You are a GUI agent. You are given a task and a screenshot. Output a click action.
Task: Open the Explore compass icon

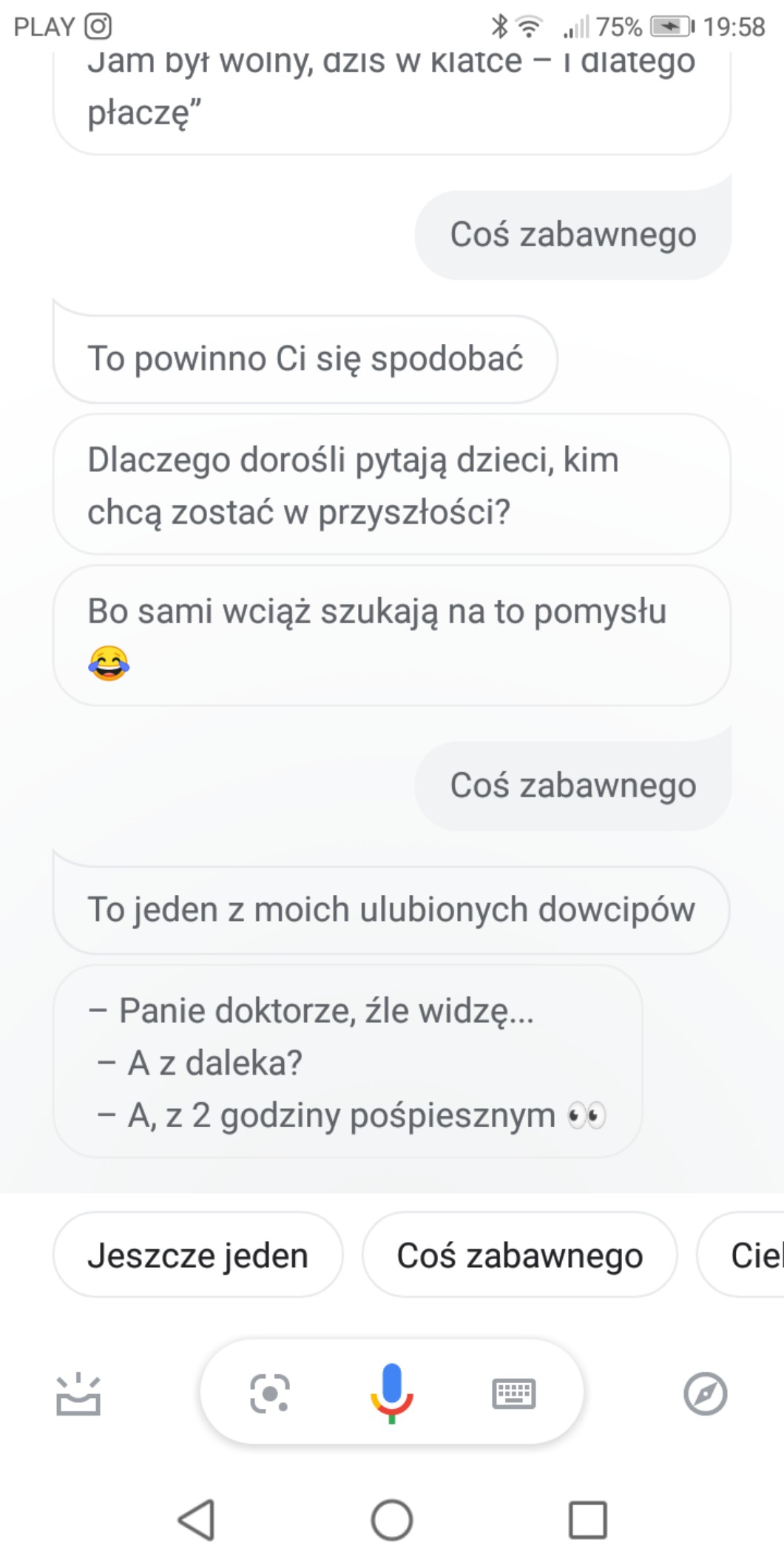click(x=705, y=1394)
